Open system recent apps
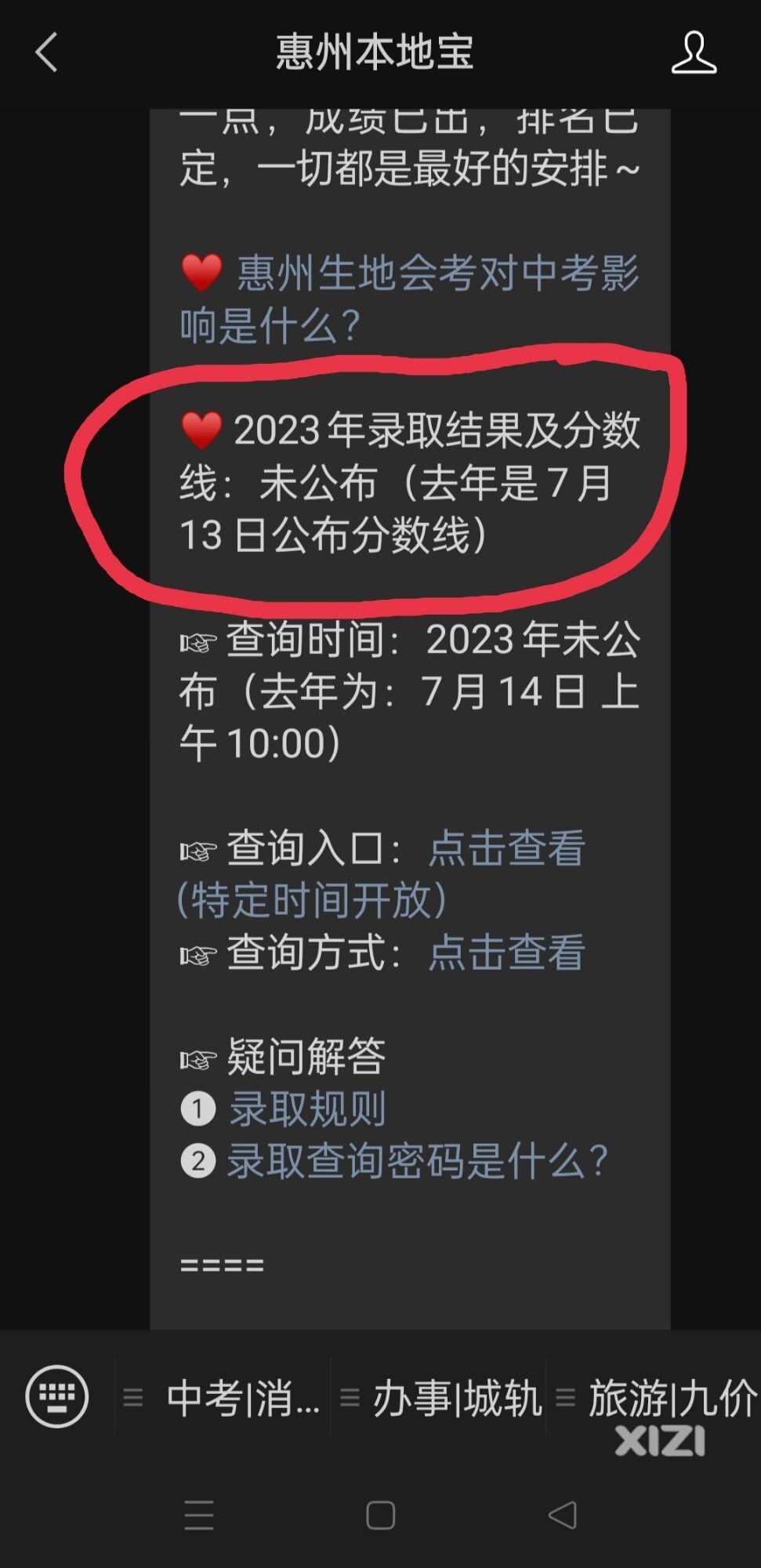 198,1515
